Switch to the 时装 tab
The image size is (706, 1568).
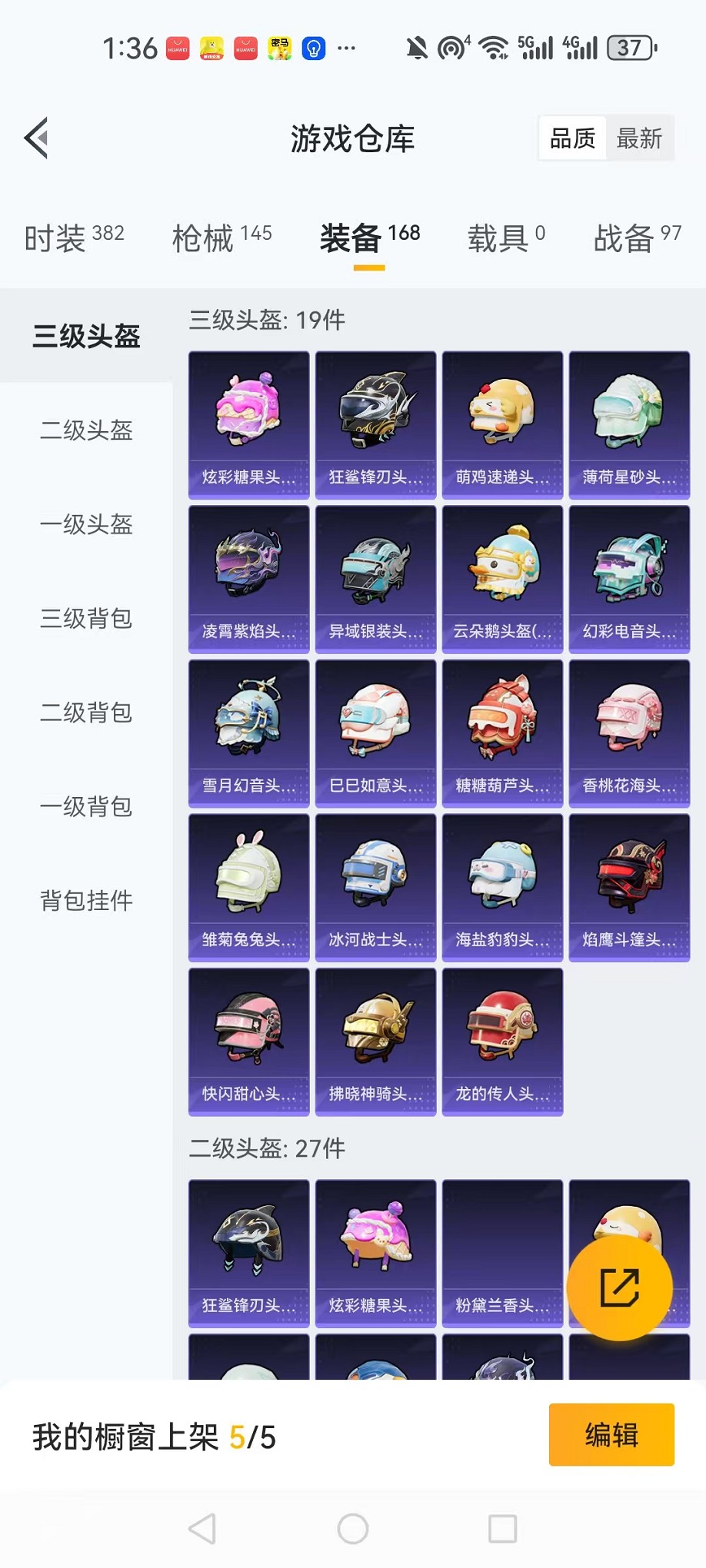[x=74, y=238]
